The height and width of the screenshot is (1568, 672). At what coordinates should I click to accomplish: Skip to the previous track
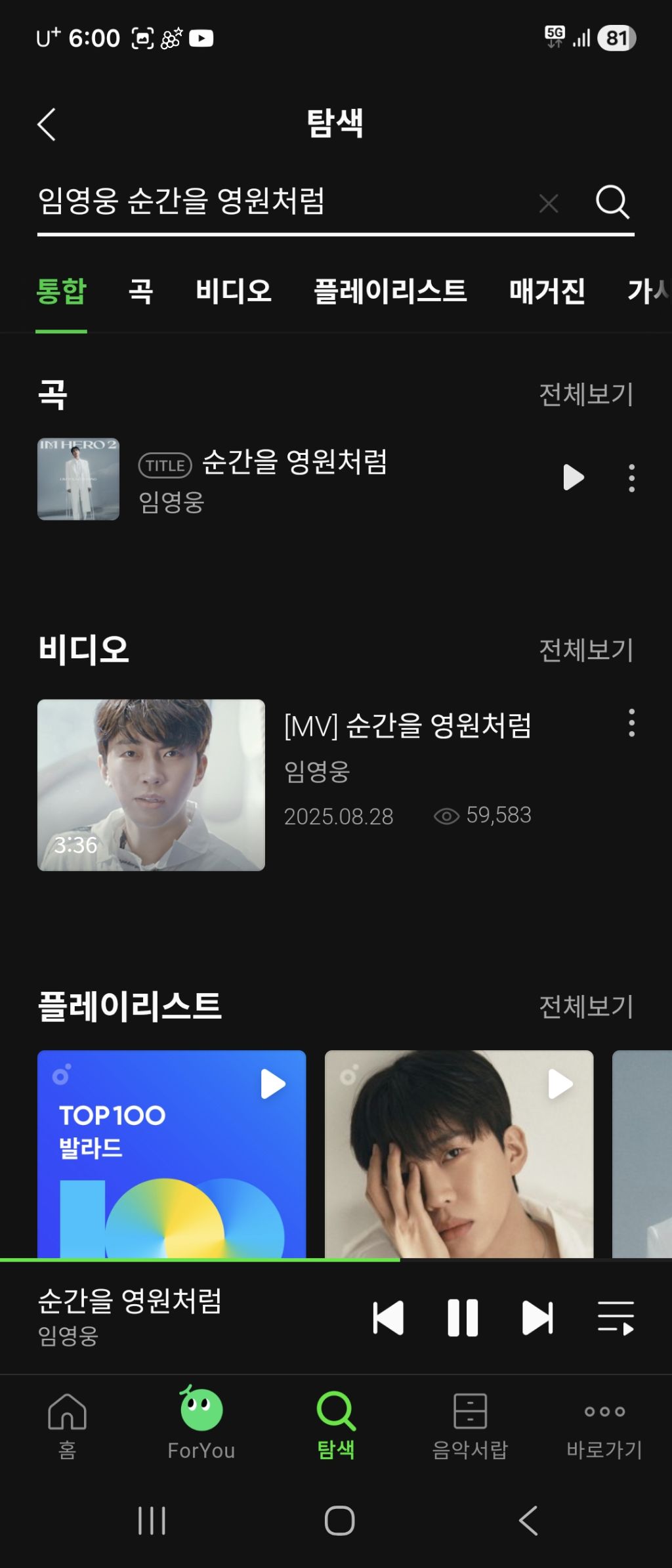388,1318
